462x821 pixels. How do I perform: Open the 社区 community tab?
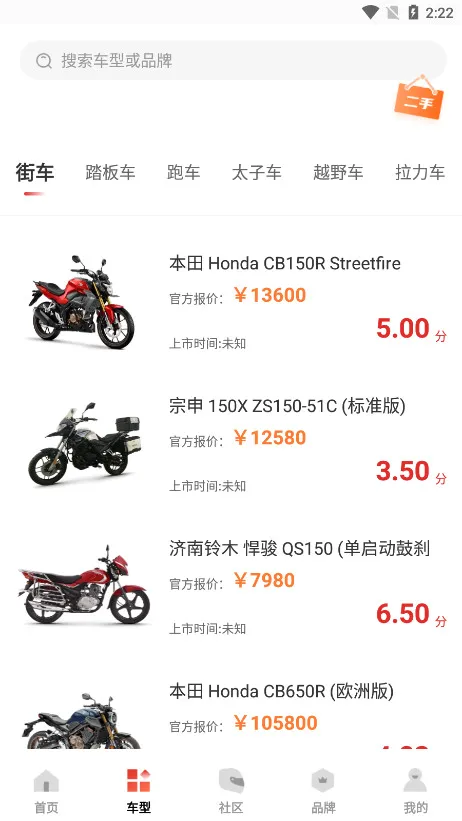tap(231, 791)
